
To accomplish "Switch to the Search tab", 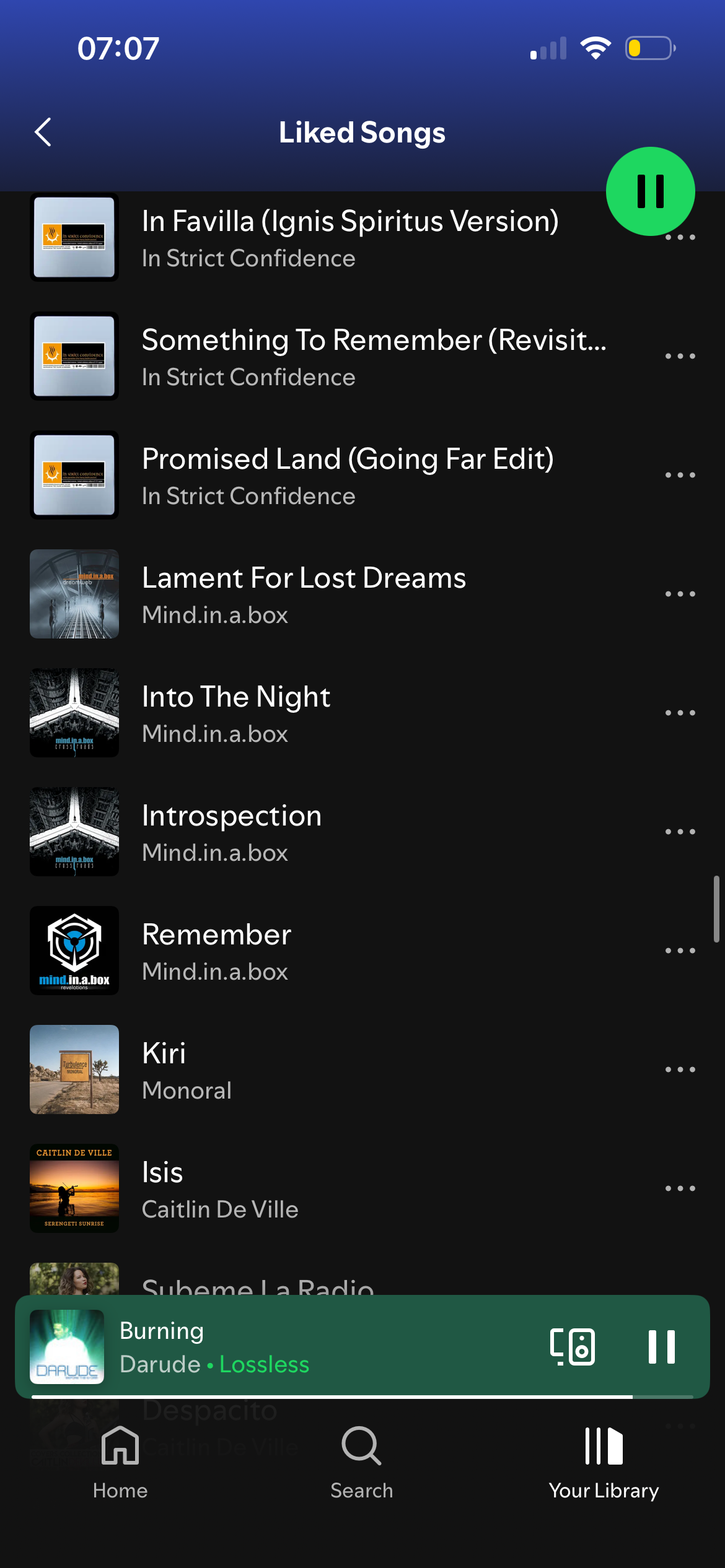I will pos(362,1461).
